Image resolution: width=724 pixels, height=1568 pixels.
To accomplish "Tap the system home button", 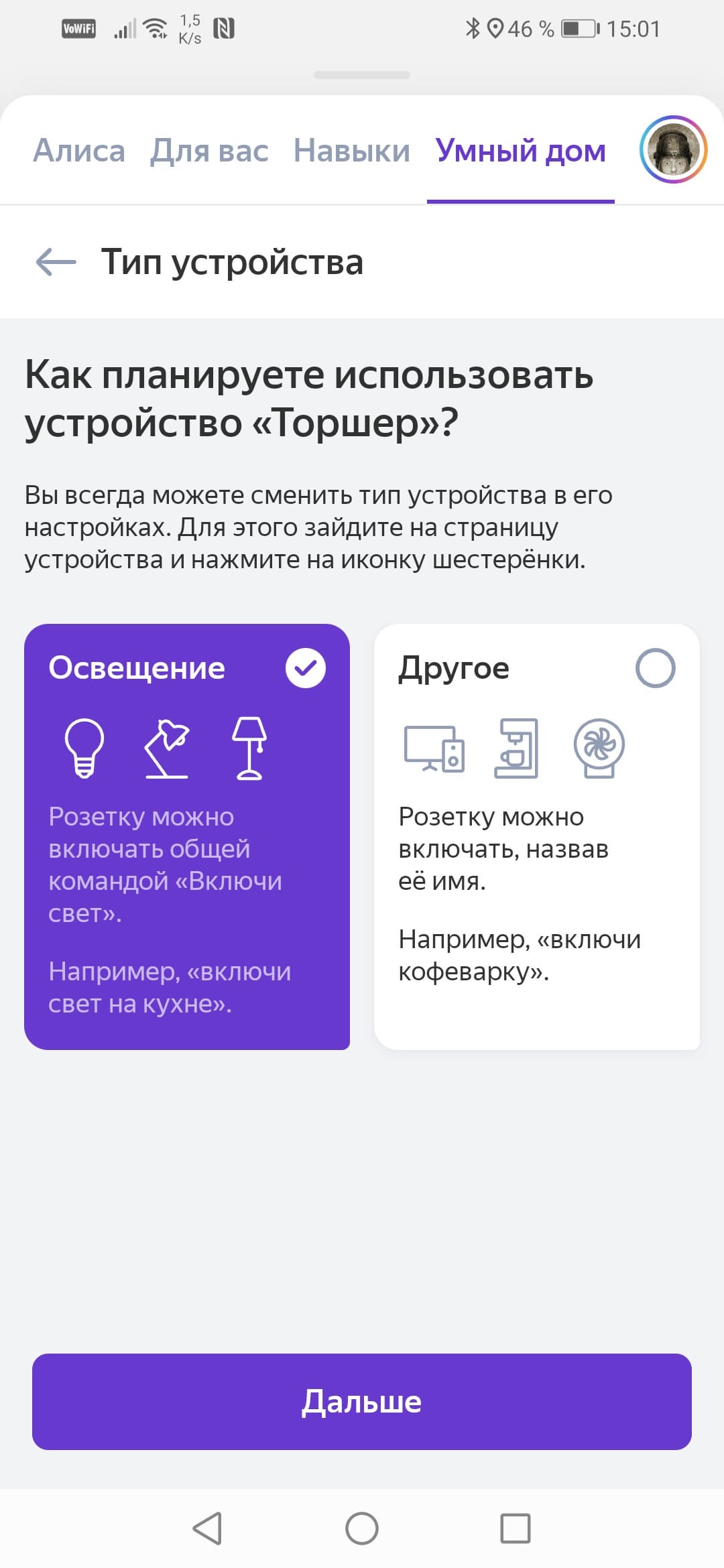I will tap(362, 1528).
